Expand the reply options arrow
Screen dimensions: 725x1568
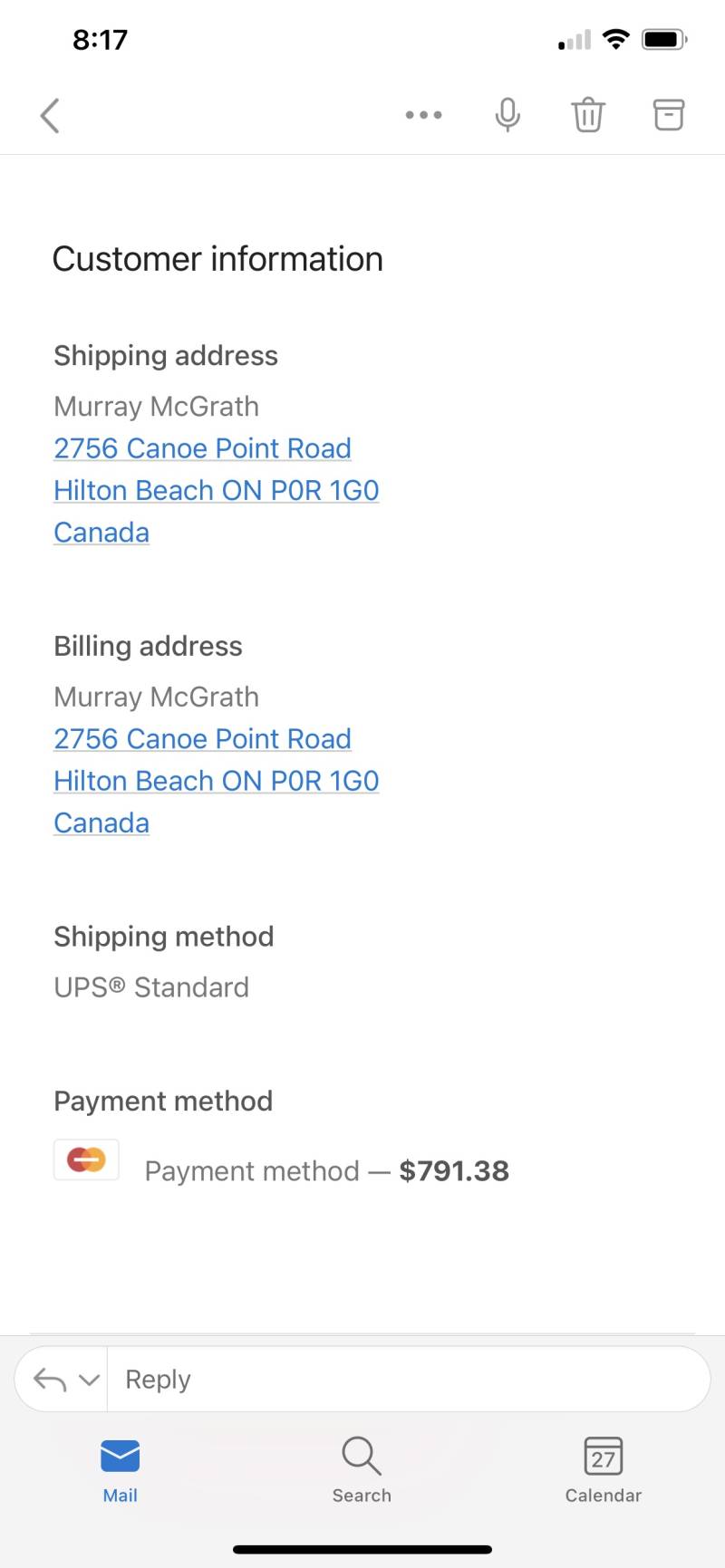(89, 1380)
